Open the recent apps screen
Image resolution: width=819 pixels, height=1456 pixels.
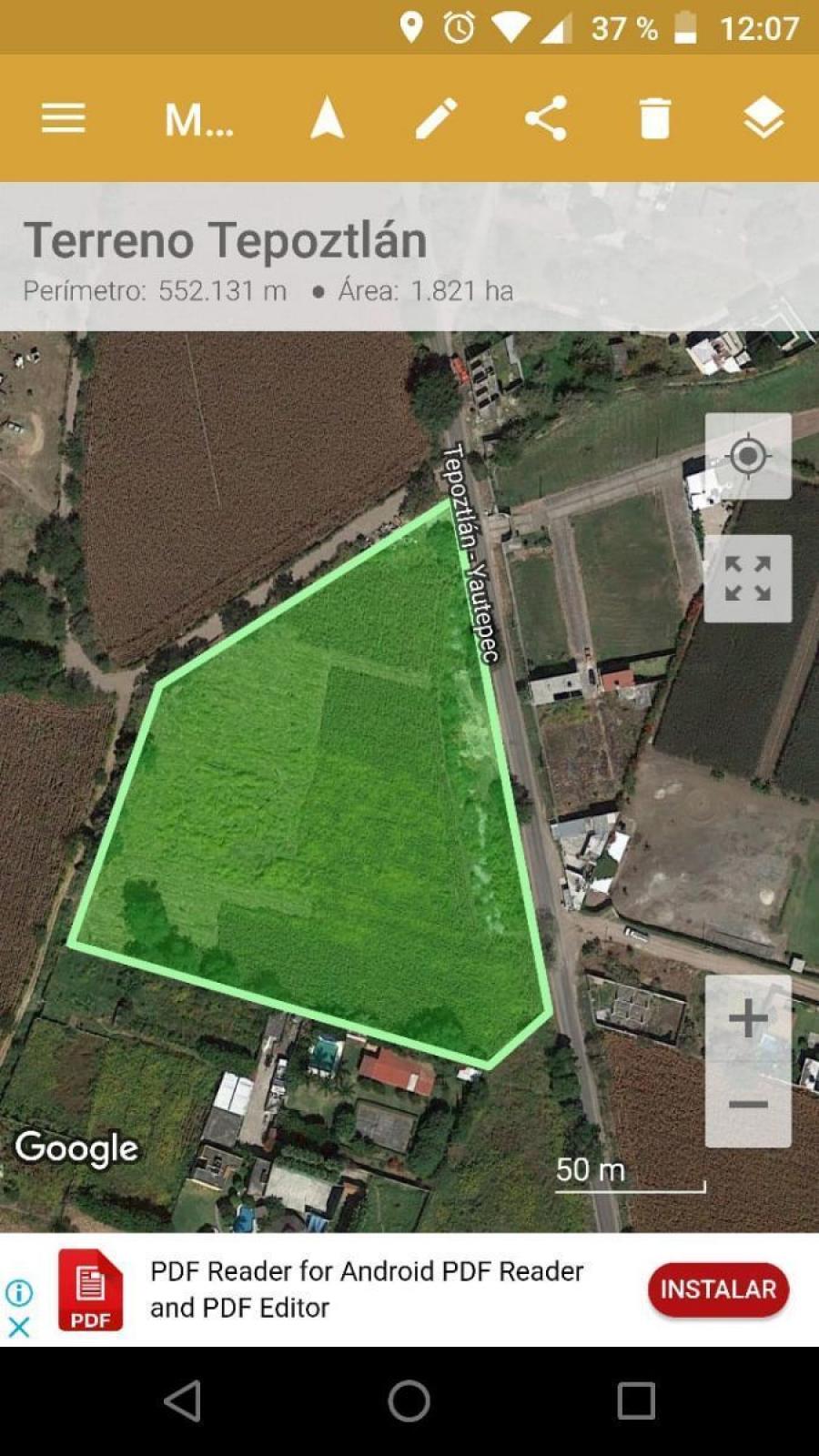(x=636, y=1401)
